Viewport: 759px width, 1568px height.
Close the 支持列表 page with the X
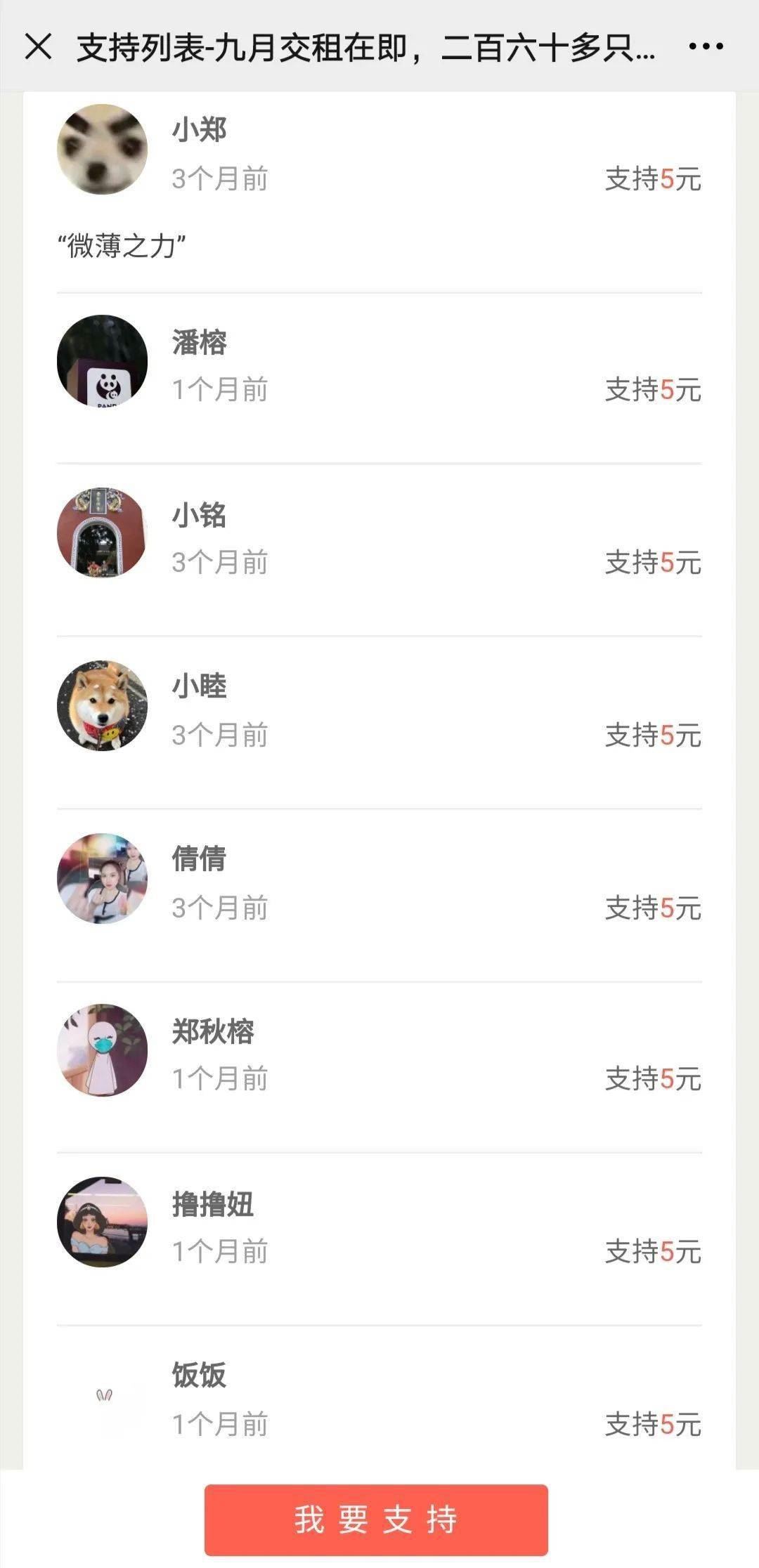[40, 48]
